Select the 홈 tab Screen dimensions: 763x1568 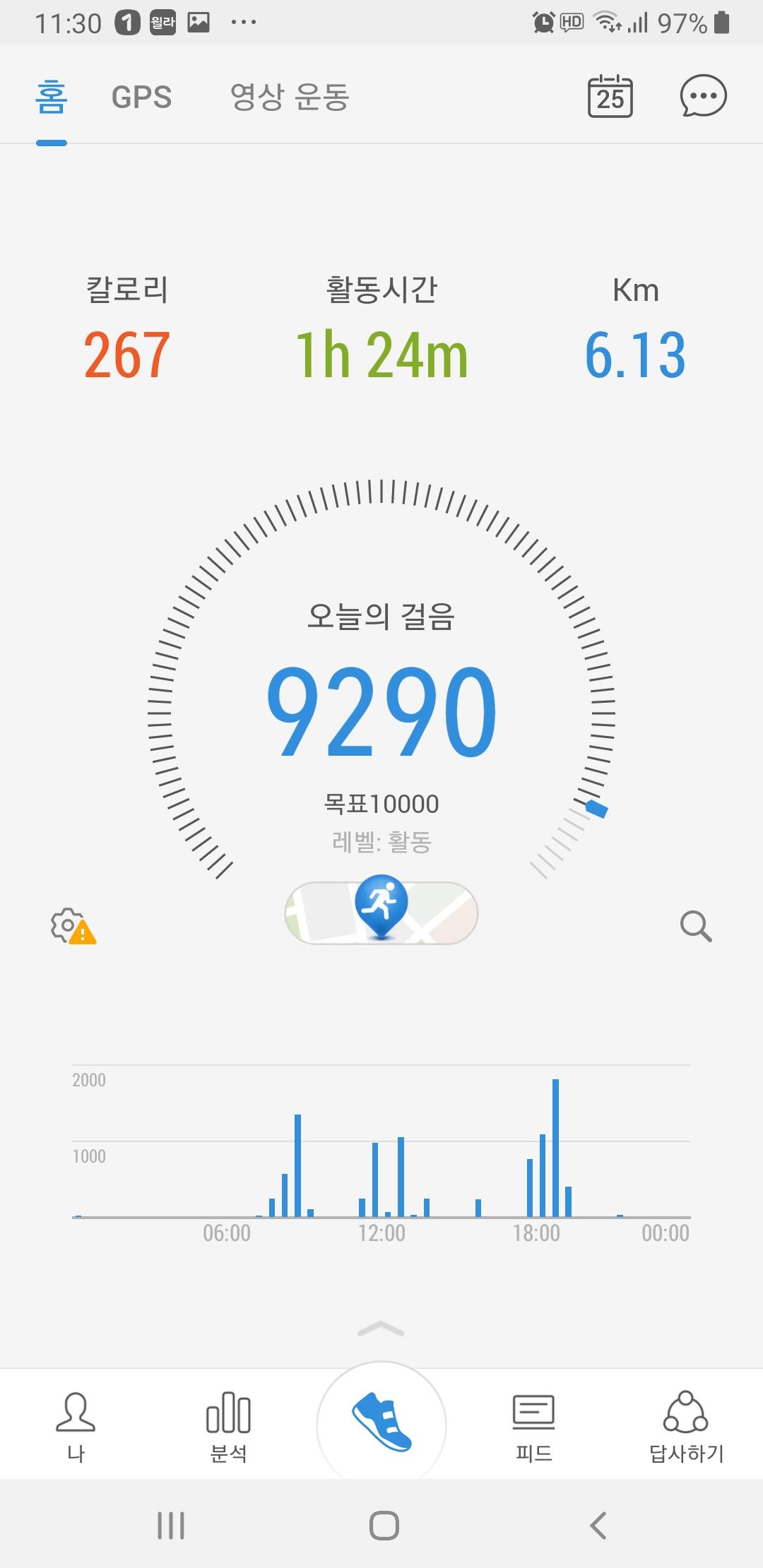point(52,97)
